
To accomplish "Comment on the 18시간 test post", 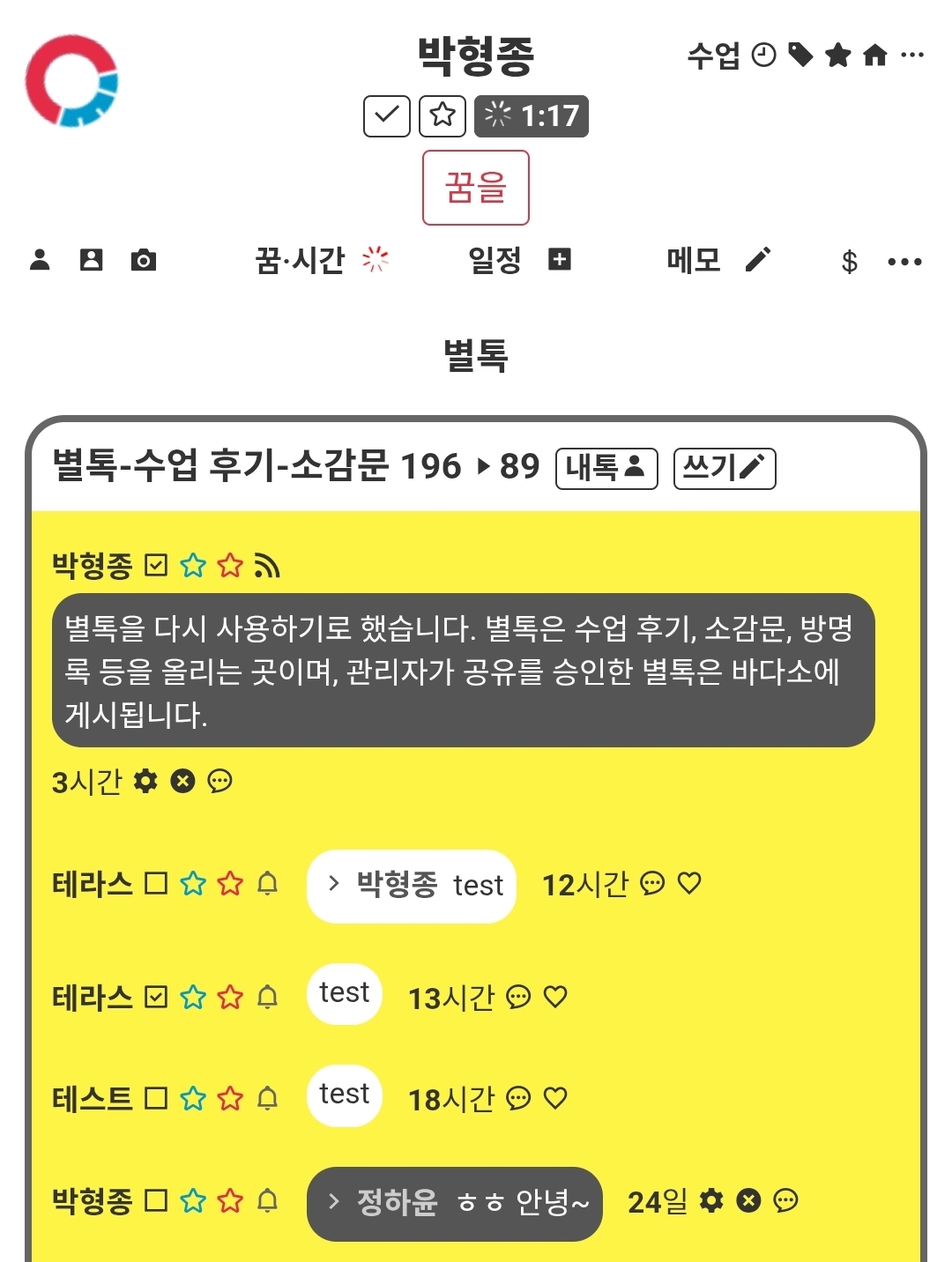I will pos(518,1098).
